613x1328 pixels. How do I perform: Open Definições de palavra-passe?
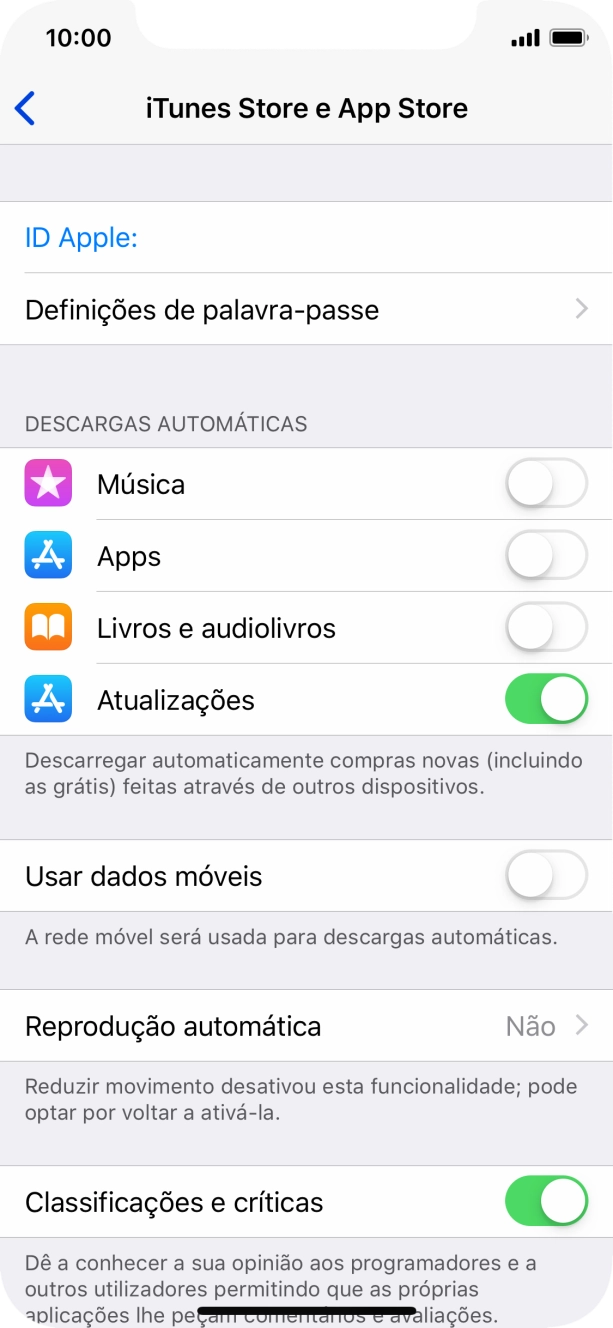pyautogui.click(x=306, y=310)
